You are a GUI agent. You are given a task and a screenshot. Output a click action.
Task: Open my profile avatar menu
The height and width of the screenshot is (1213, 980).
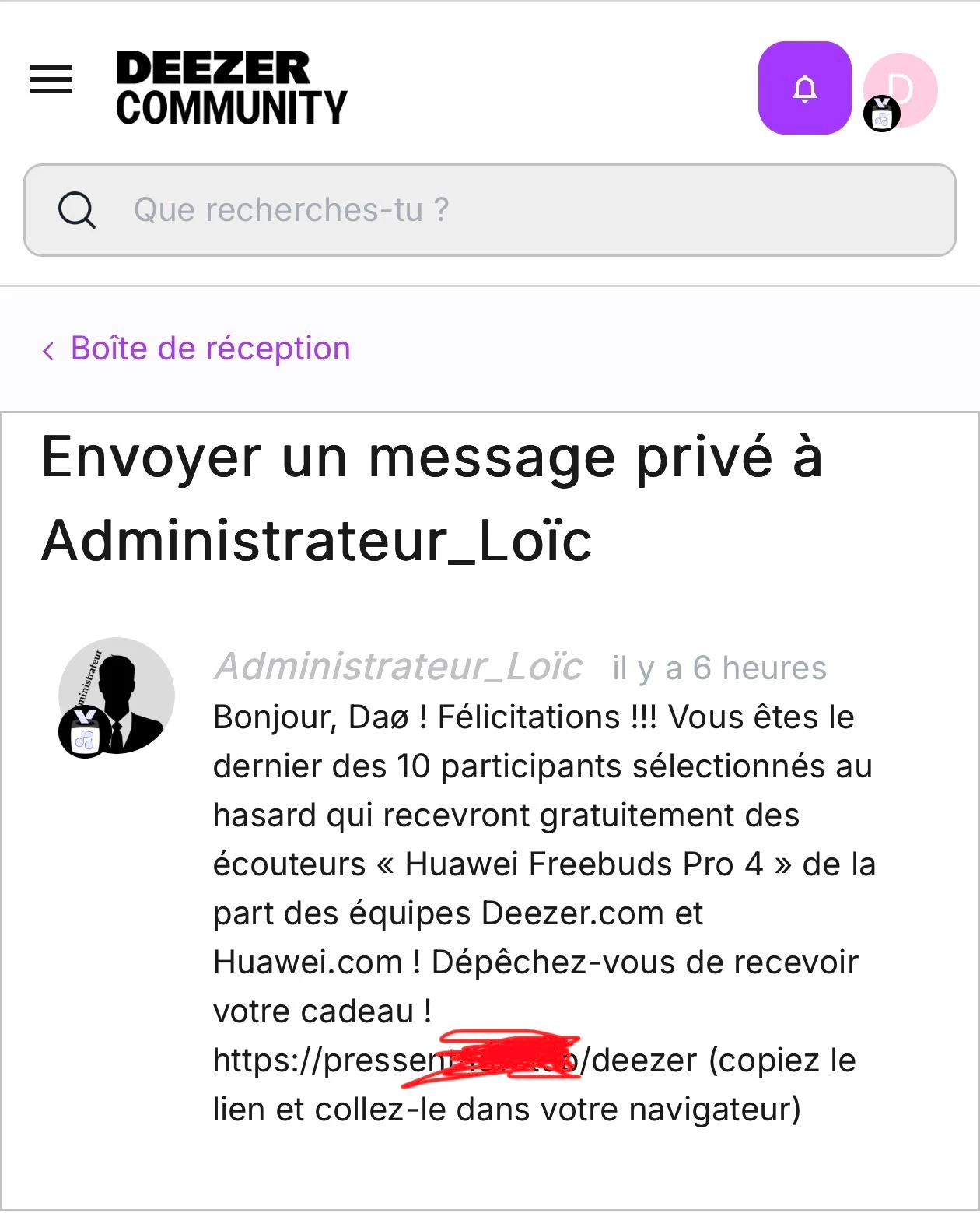[901, 90]
